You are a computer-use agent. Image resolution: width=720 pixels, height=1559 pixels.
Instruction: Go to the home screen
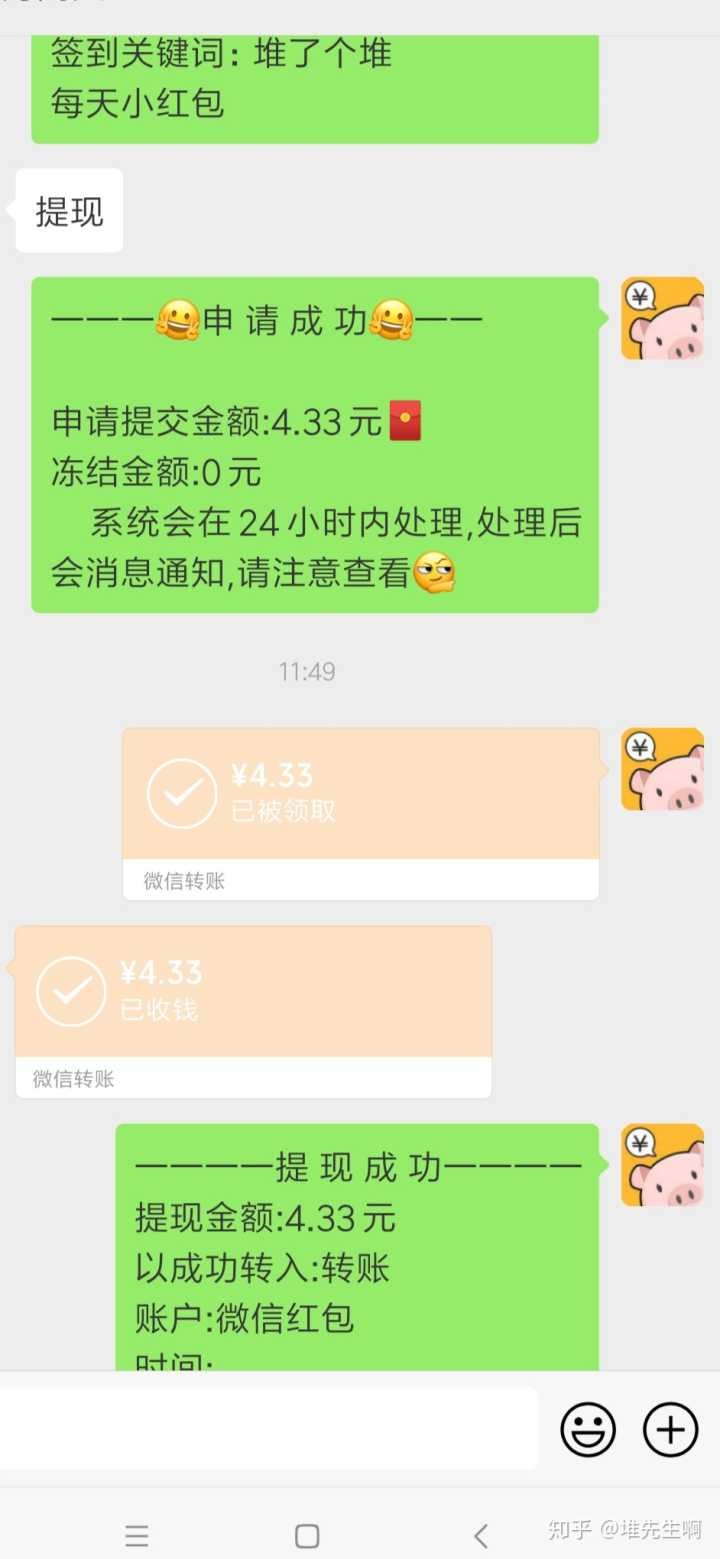click(x=307, y=1535)
